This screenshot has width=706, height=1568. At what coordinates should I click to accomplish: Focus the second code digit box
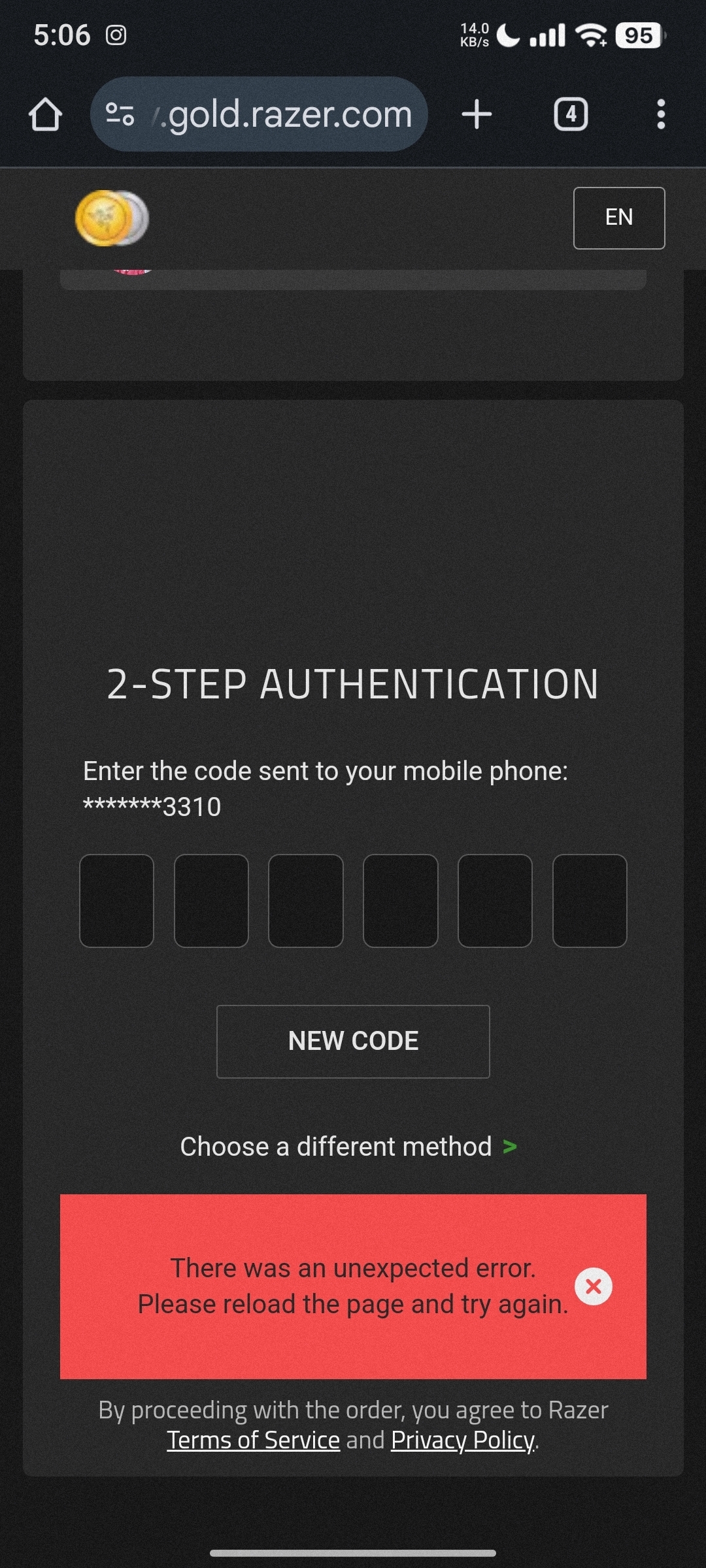coord(211,900)
